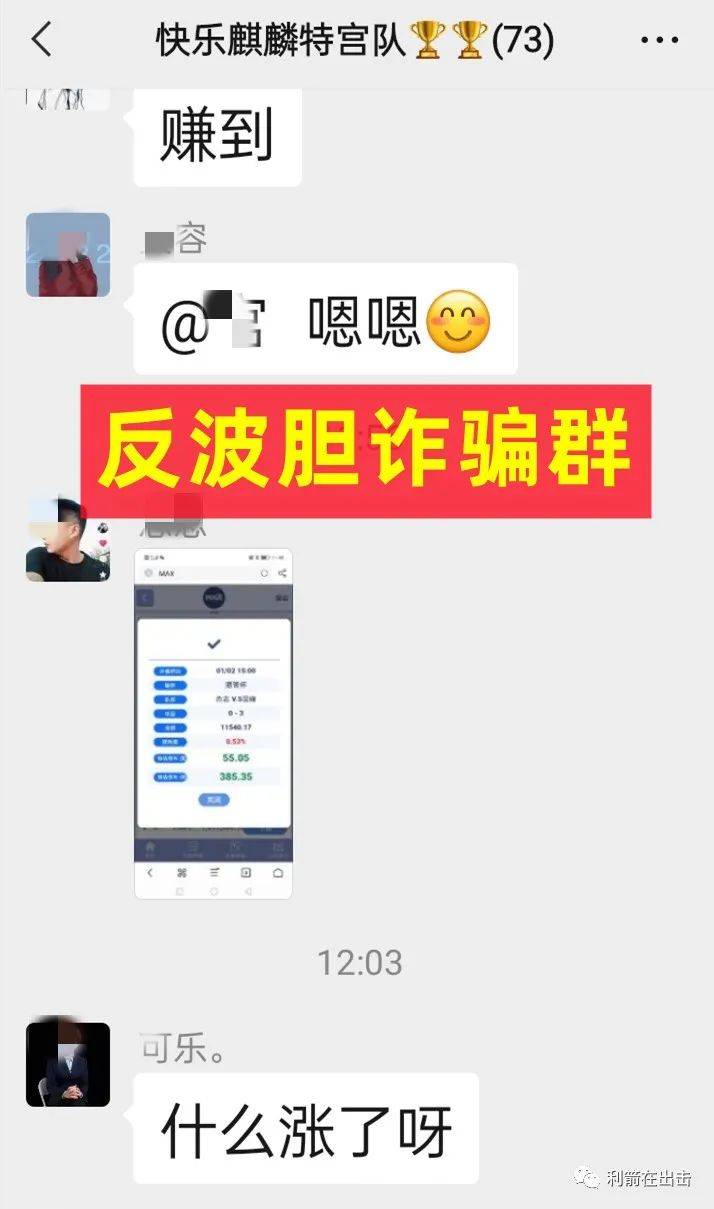The height and width of the screenshot is (1209, 714).
Task: Open the group chat overflow menu
Action: pos(659,41)
